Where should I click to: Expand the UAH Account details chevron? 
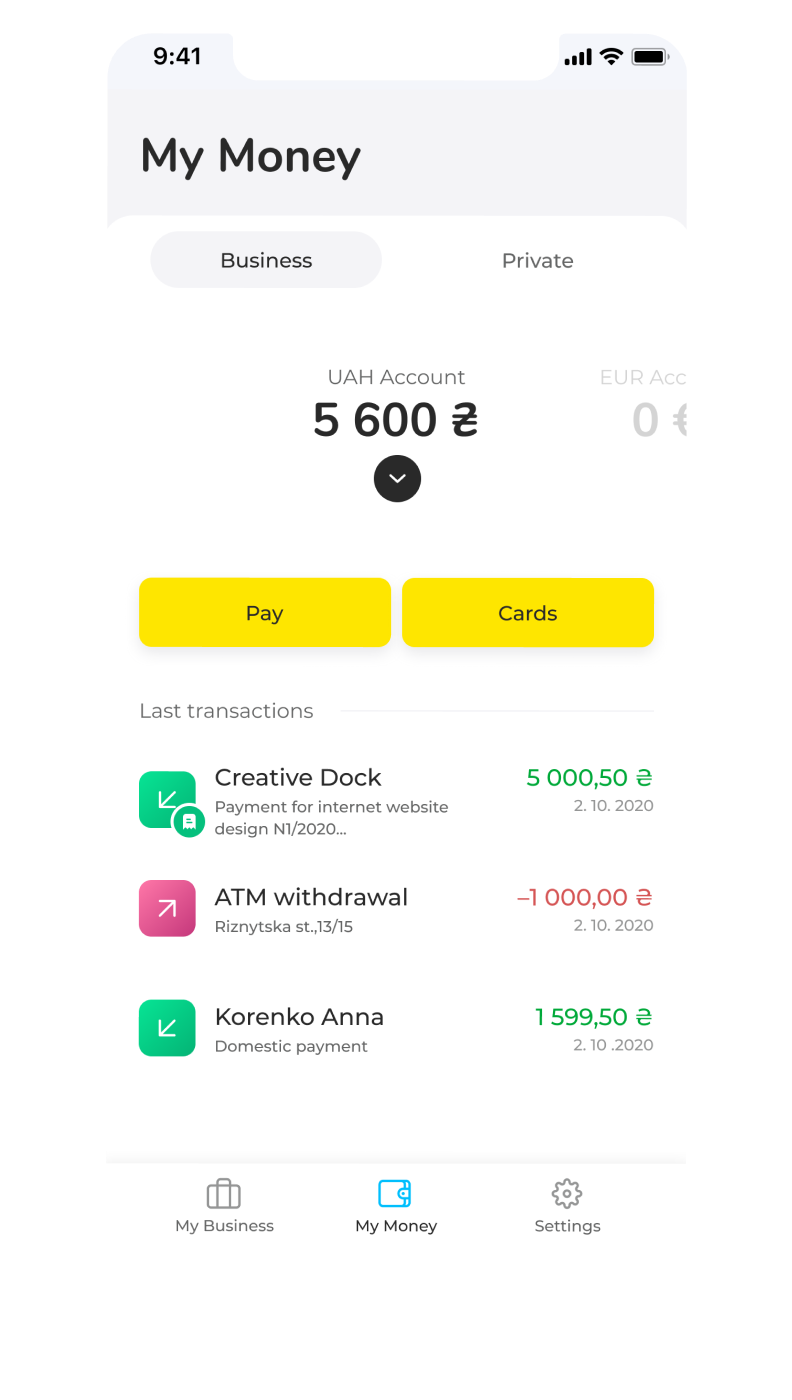coord(397,480)
